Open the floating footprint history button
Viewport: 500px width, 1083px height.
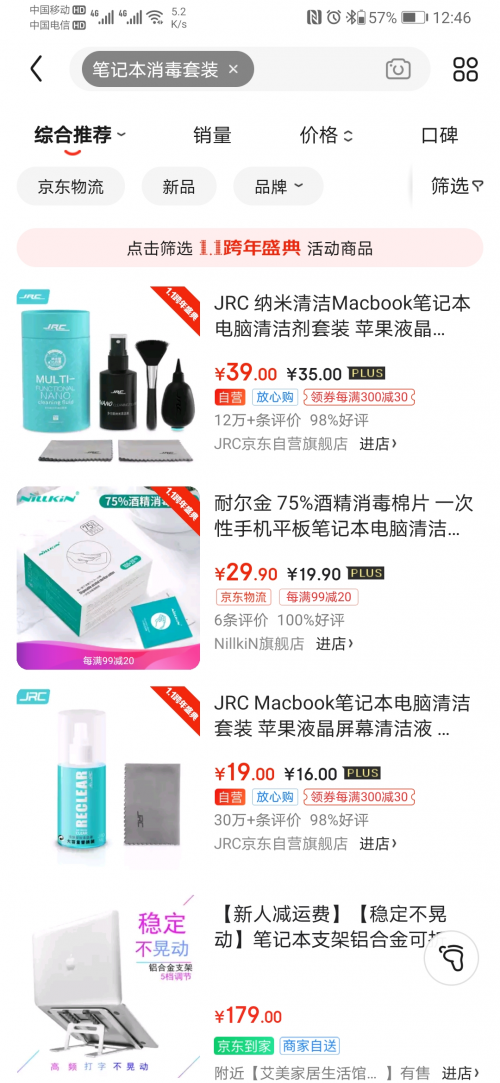point(451,957)
